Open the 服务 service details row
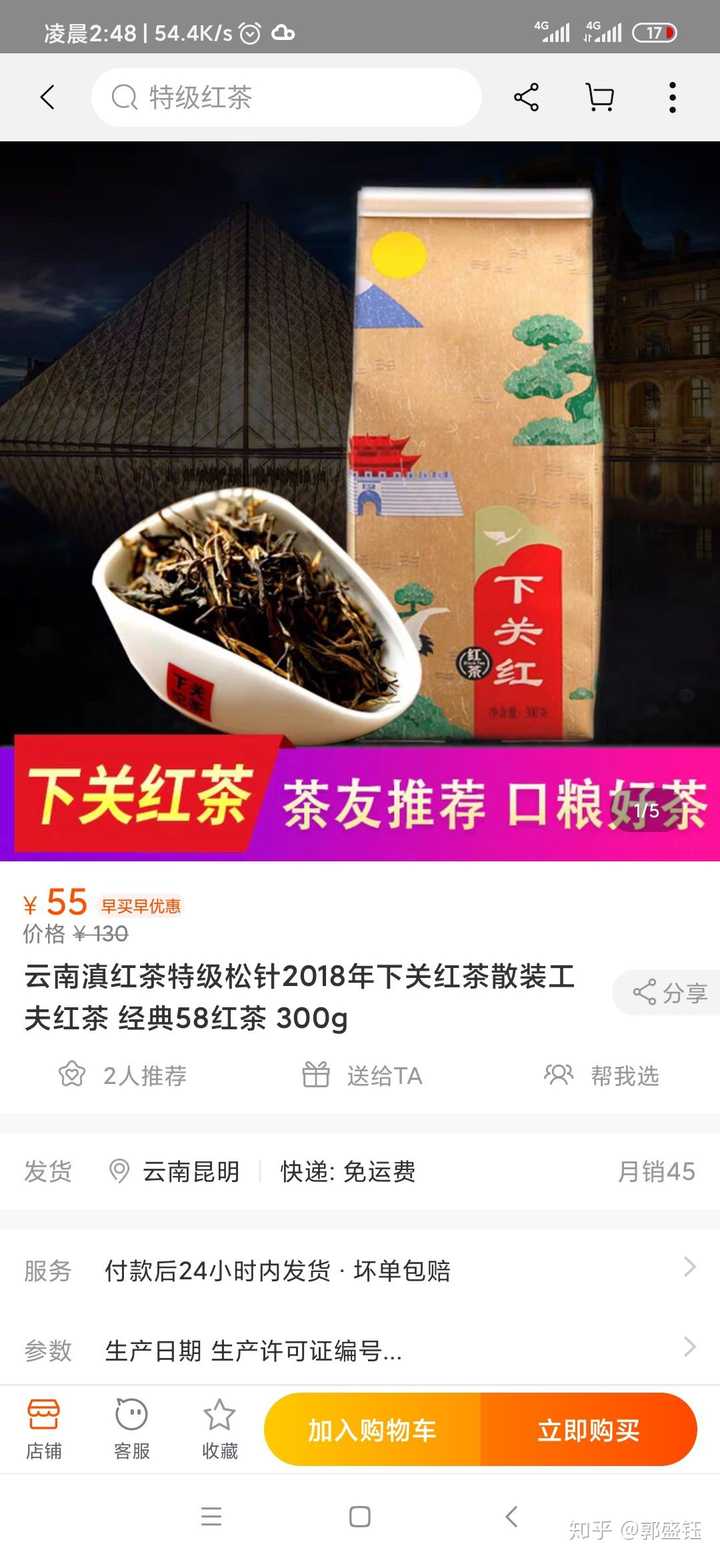Viewport: 720px width, 1560px height. point(360,1270)
